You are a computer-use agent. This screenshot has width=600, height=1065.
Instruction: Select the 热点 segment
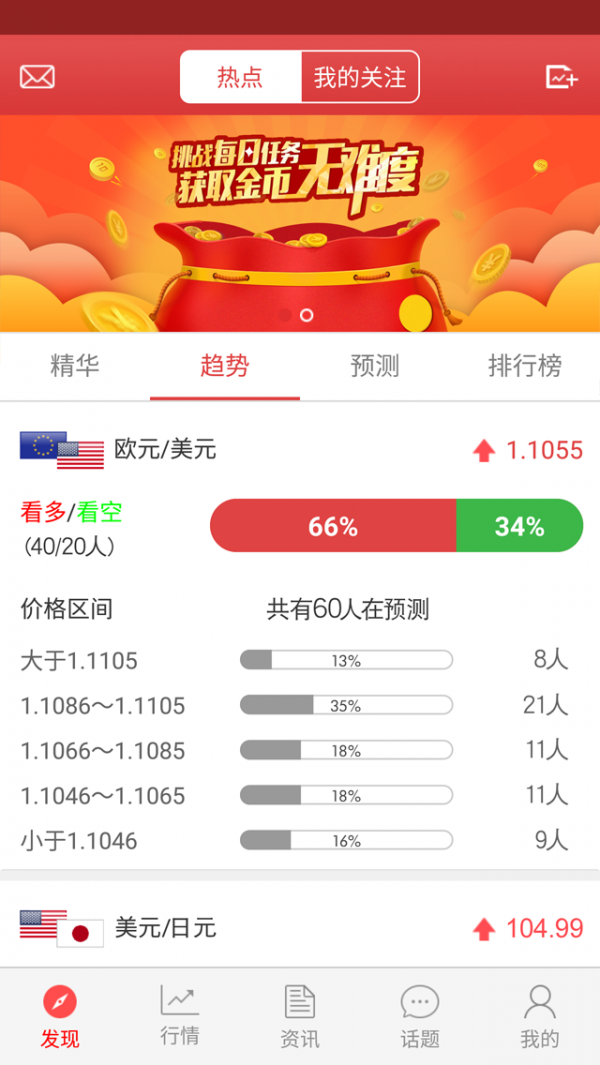click(x=240, y=77)
